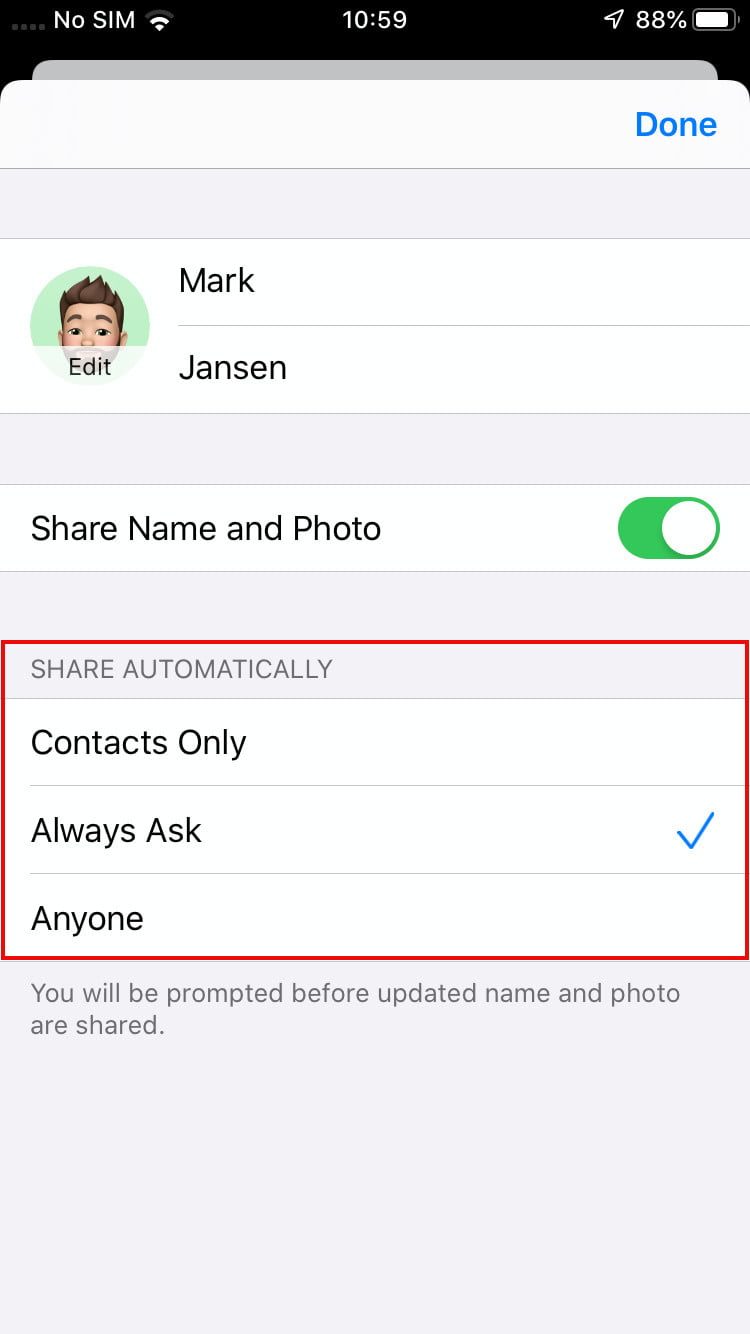Image resolution: width=750 pixels, height=1334 pixels.
Task: Tap Done to save settings
Action: (x=675, y=125)
